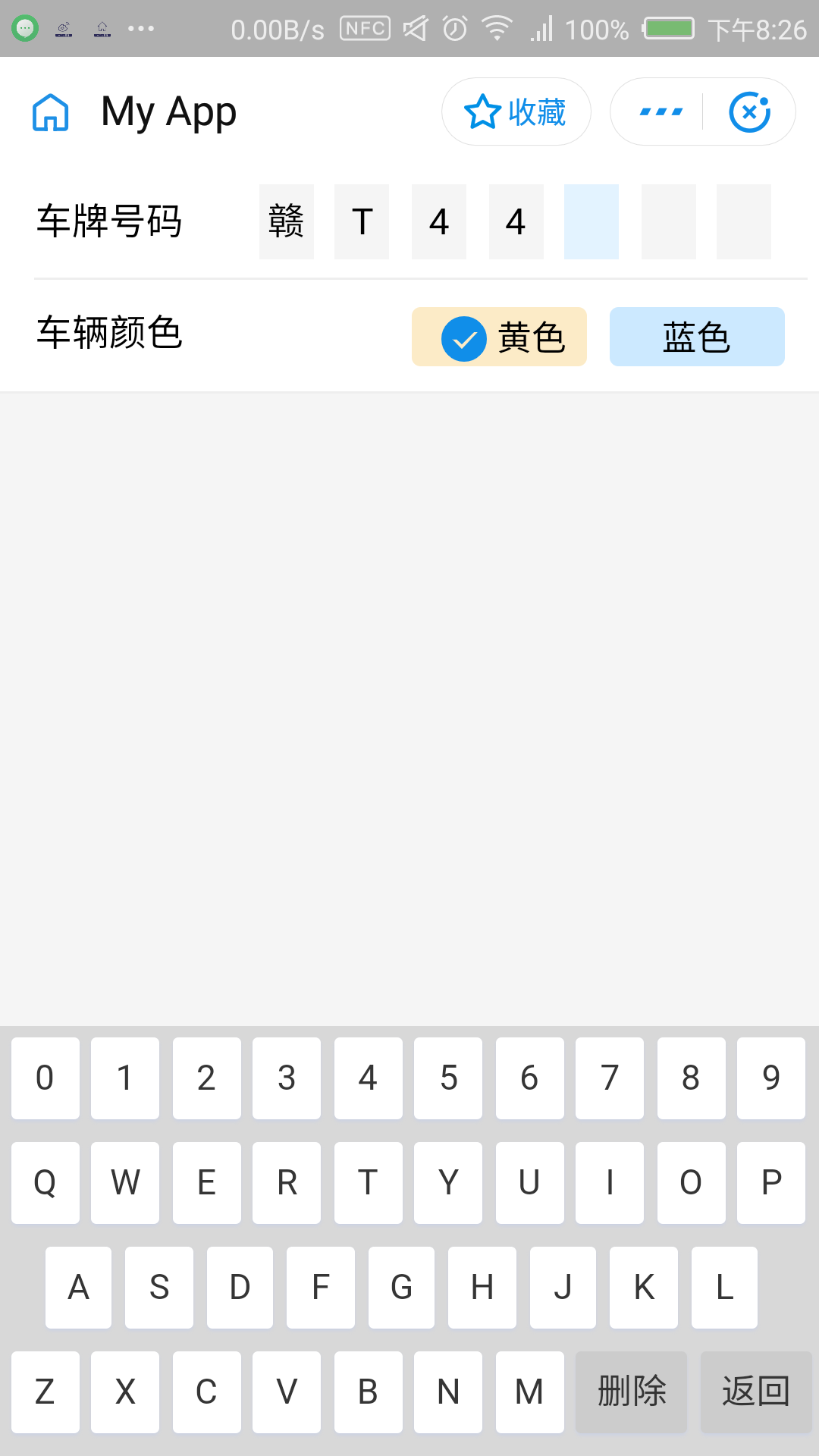Choose 黄色 as vehicle color

(499, 337)
